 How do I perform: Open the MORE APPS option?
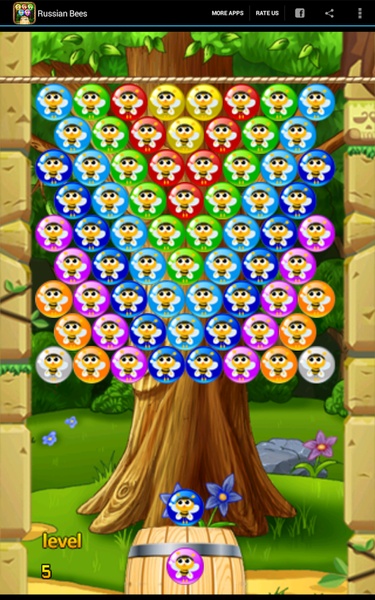click(227, 13)
